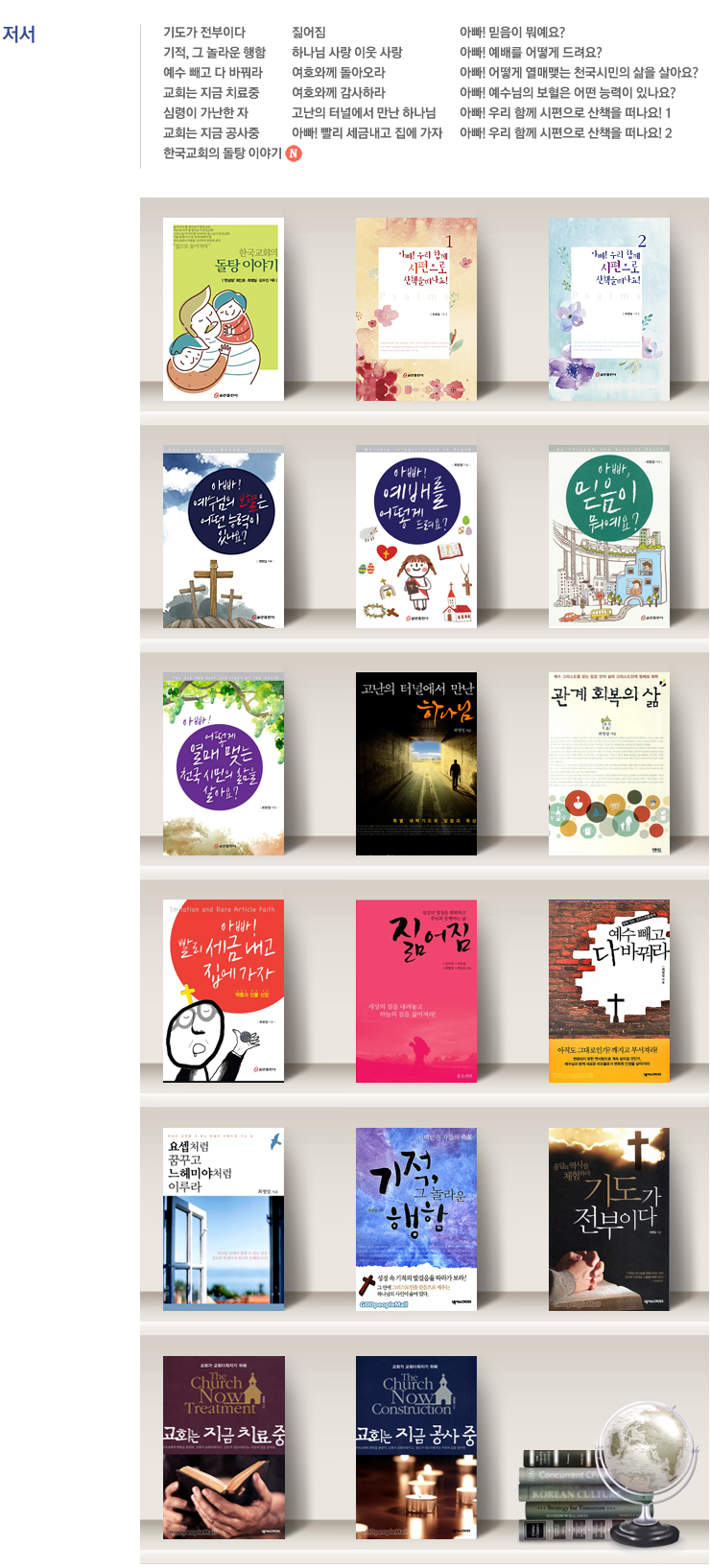View the 시편으로 산책을 떠나요 volume 2 cover

pyautogui.click(x=609, y=309)
